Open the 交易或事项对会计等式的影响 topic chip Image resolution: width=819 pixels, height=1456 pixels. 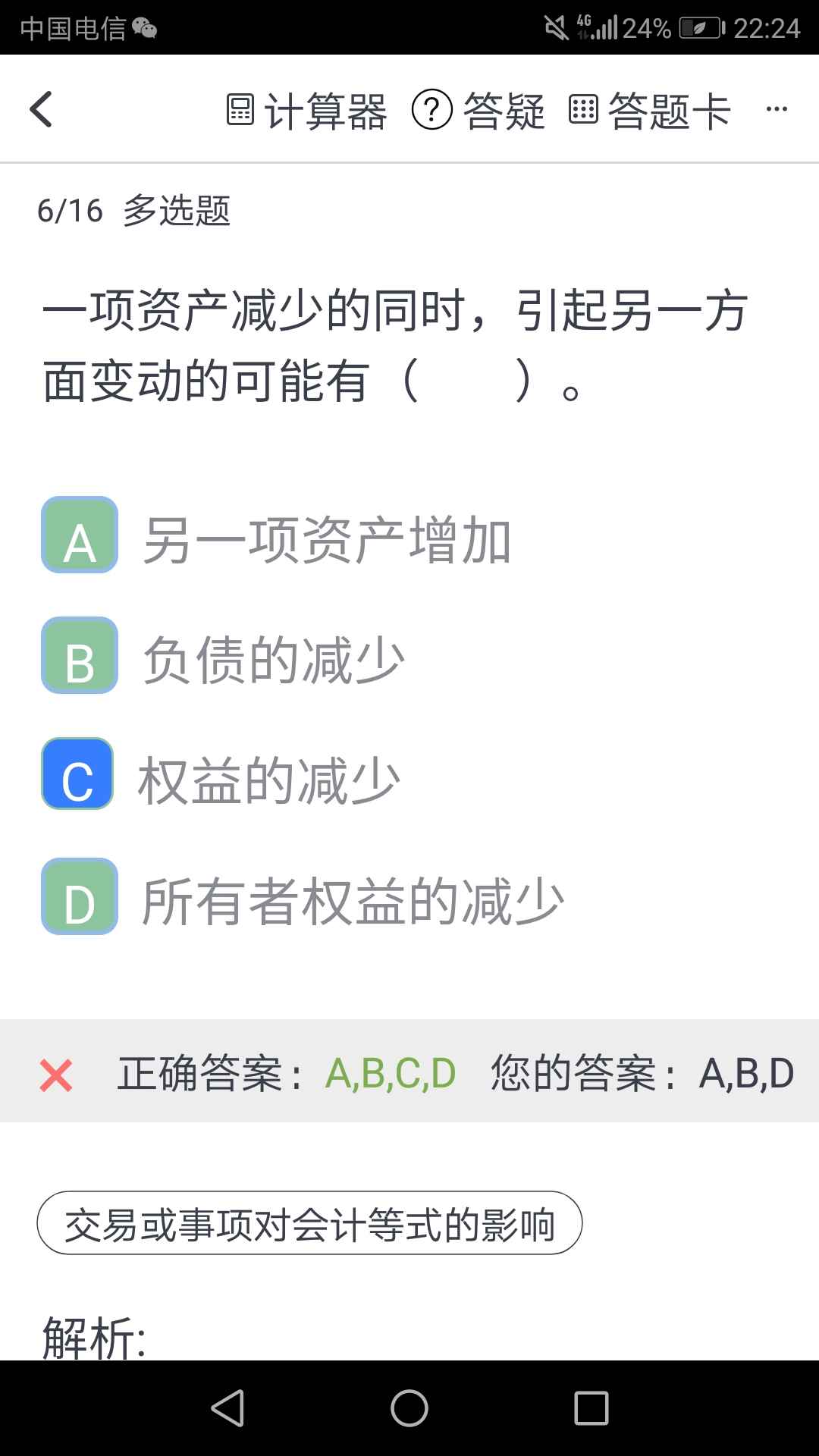(309, 1223)
